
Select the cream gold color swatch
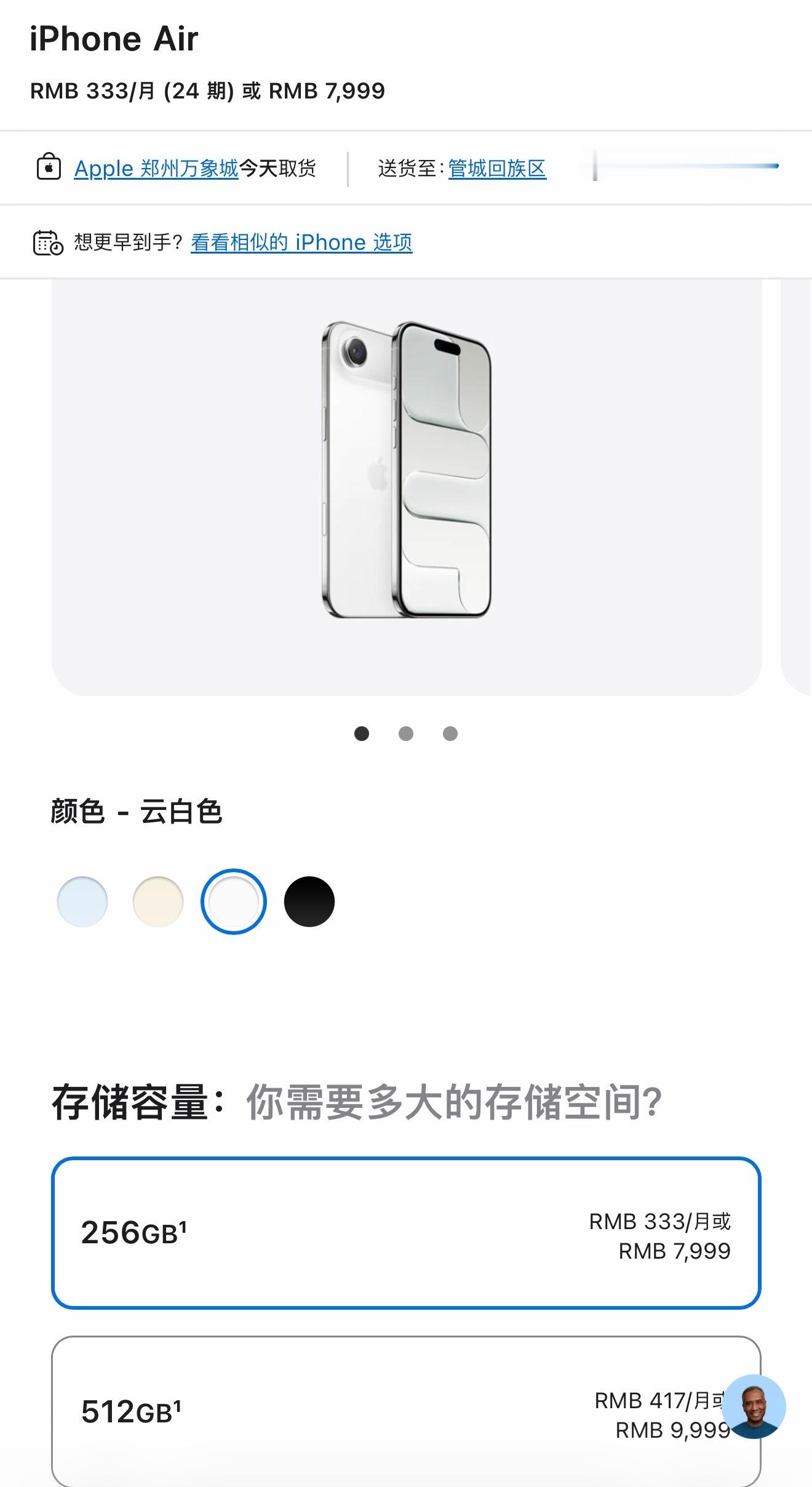tap(158, 901)
